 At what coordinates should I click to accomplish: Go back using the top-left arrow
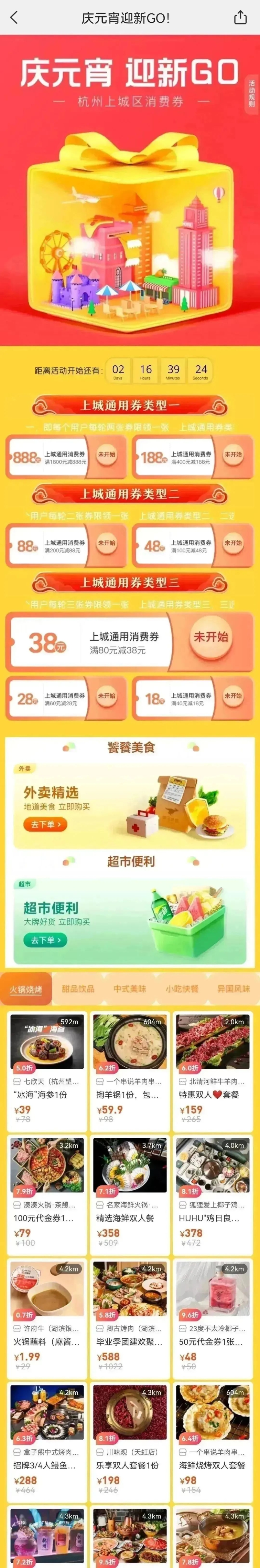(14, 18)
